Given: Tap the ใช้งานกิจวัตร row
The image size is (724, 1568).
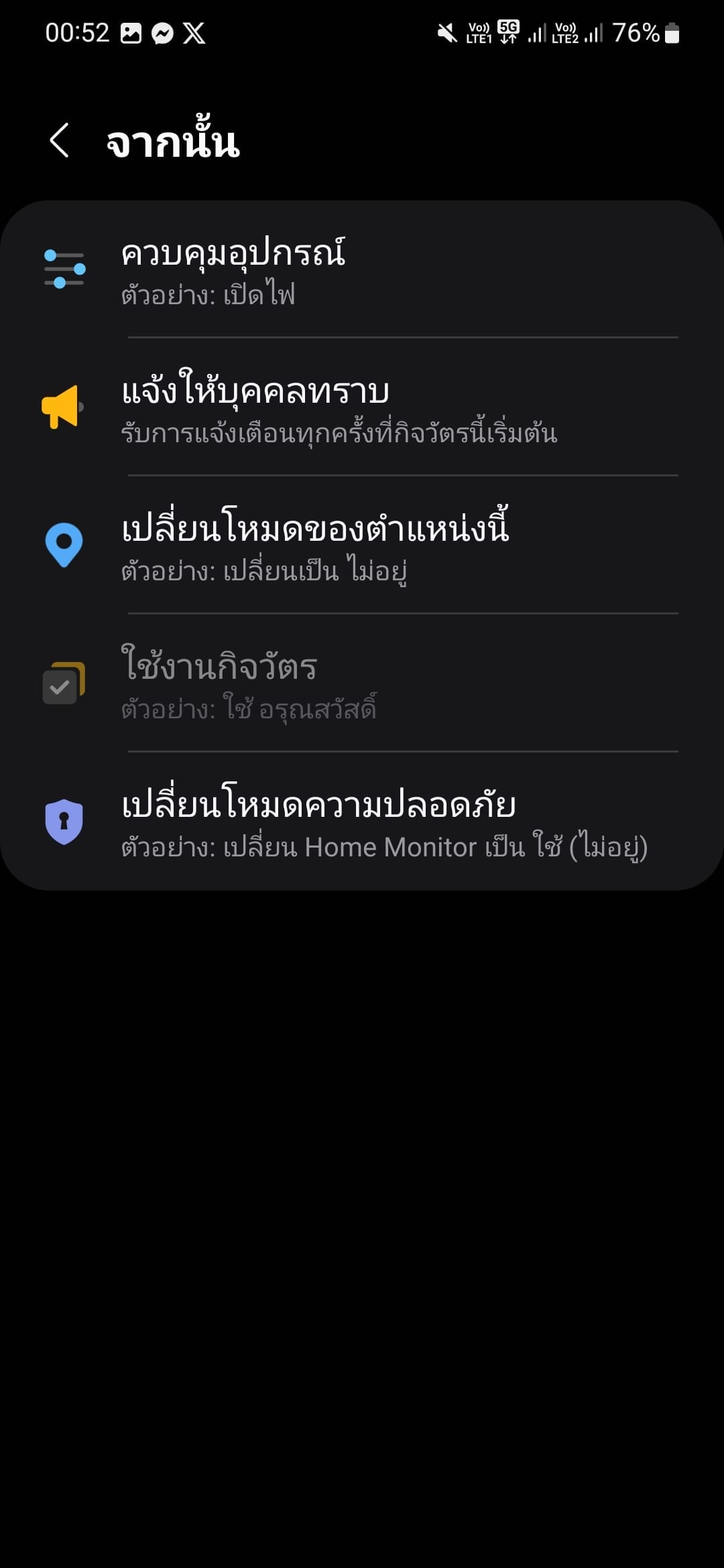Looking at the screenshot, I should coord(362,683).
